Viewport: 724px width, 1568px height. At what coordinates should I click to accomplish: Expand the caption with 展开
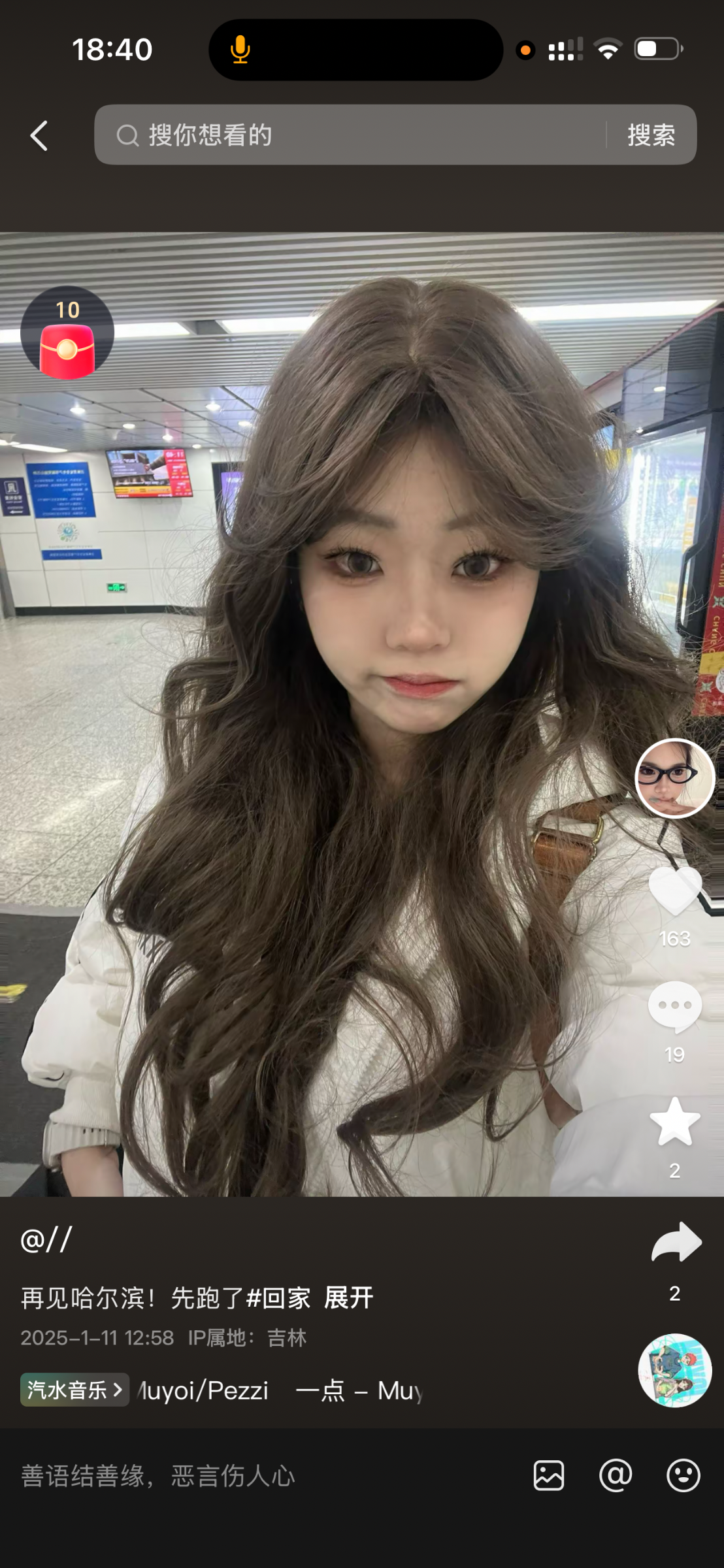[x=348, y=1298]
